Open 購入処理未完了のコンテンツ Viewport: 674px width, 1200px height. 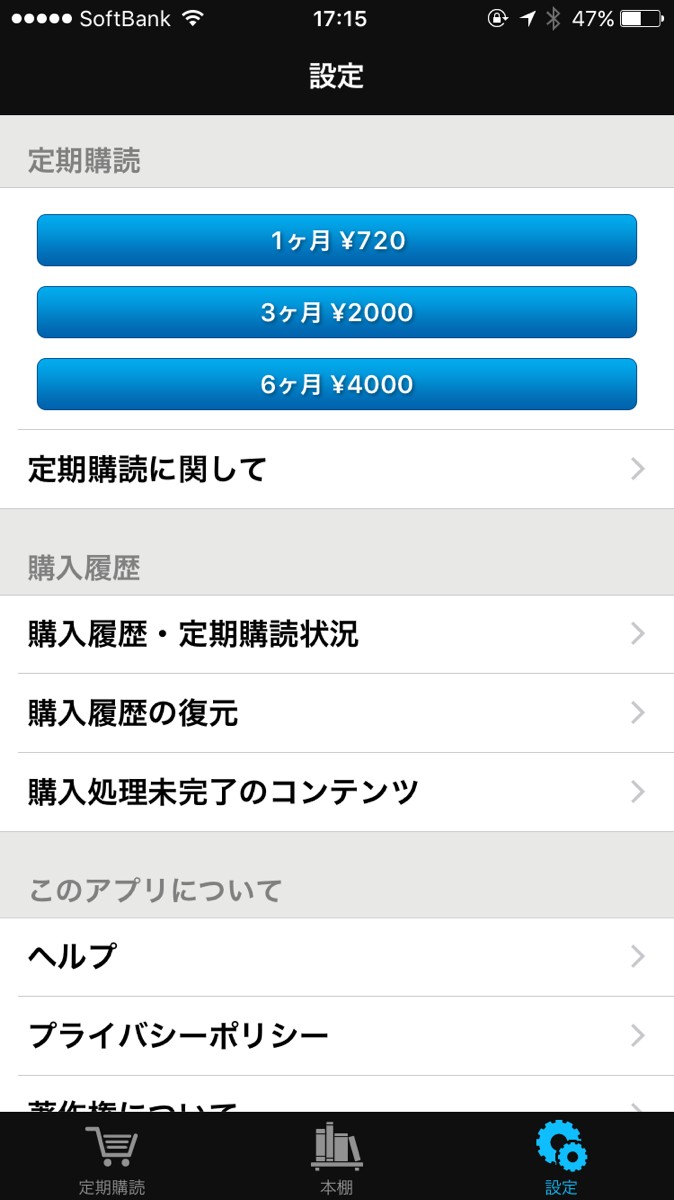point(337,792)
